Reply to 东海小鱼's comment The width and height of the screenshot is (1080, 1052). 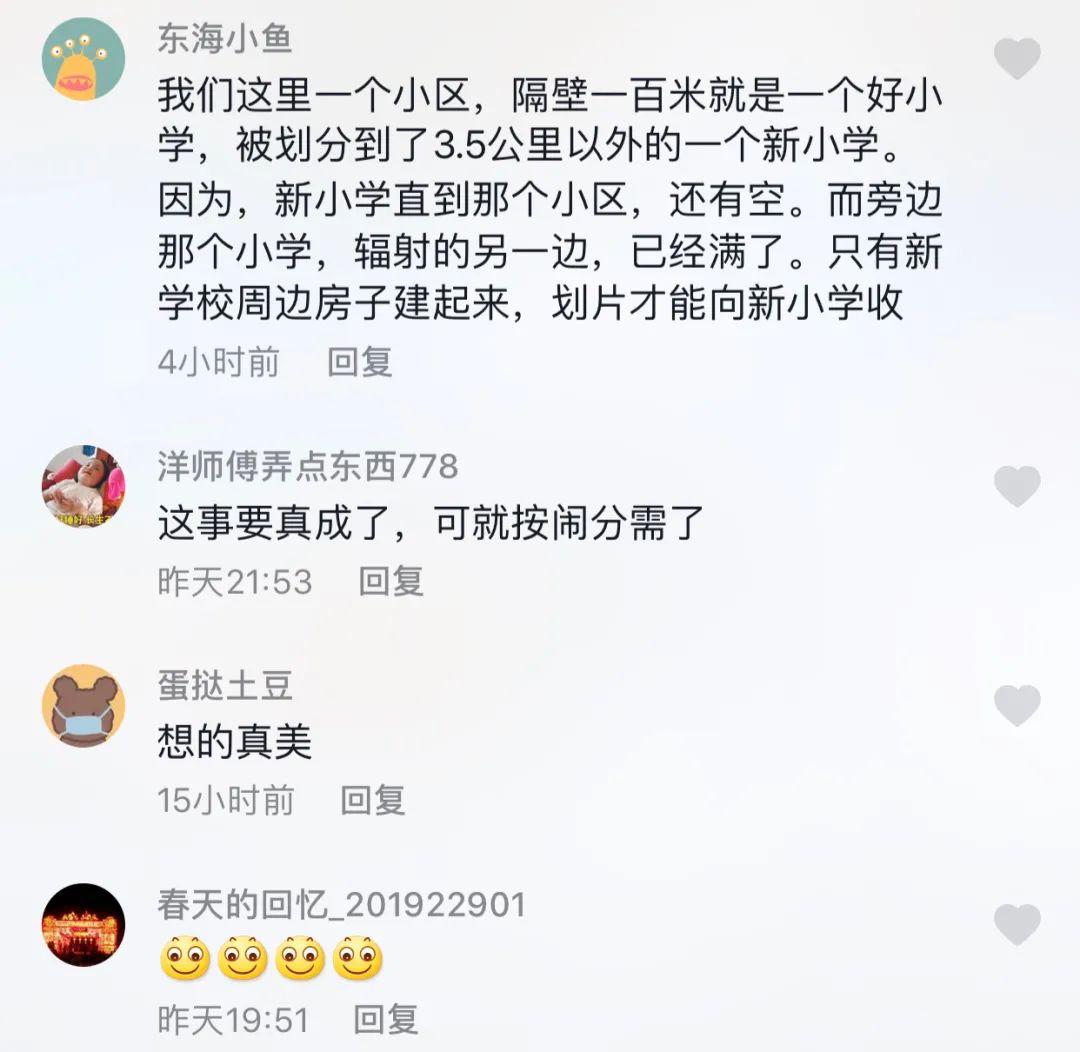(x=360, y=362)
